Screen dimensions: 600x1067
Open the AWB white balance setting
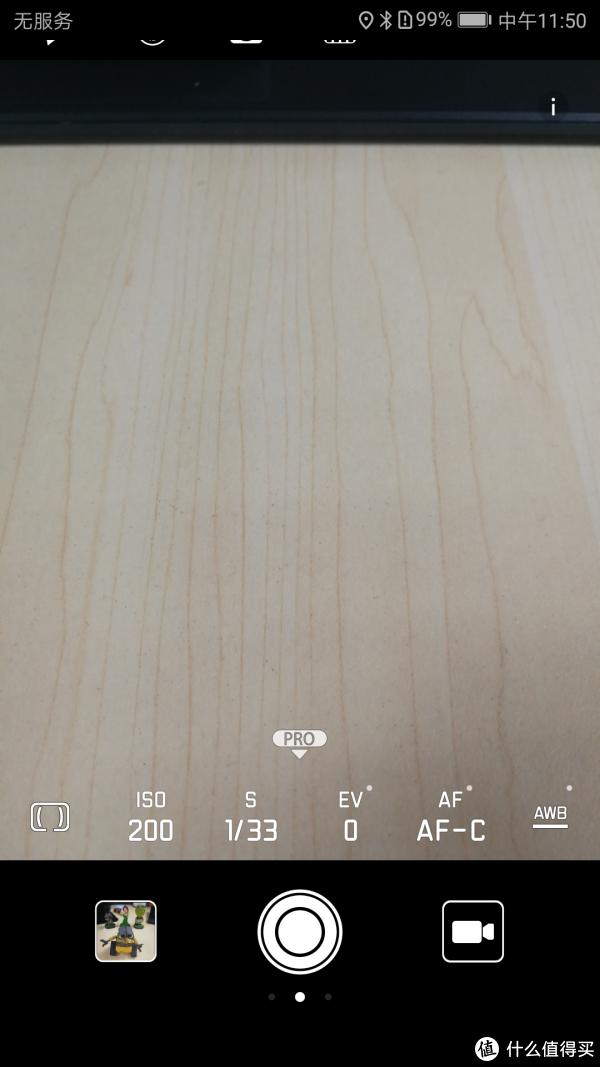coord(550,815)
